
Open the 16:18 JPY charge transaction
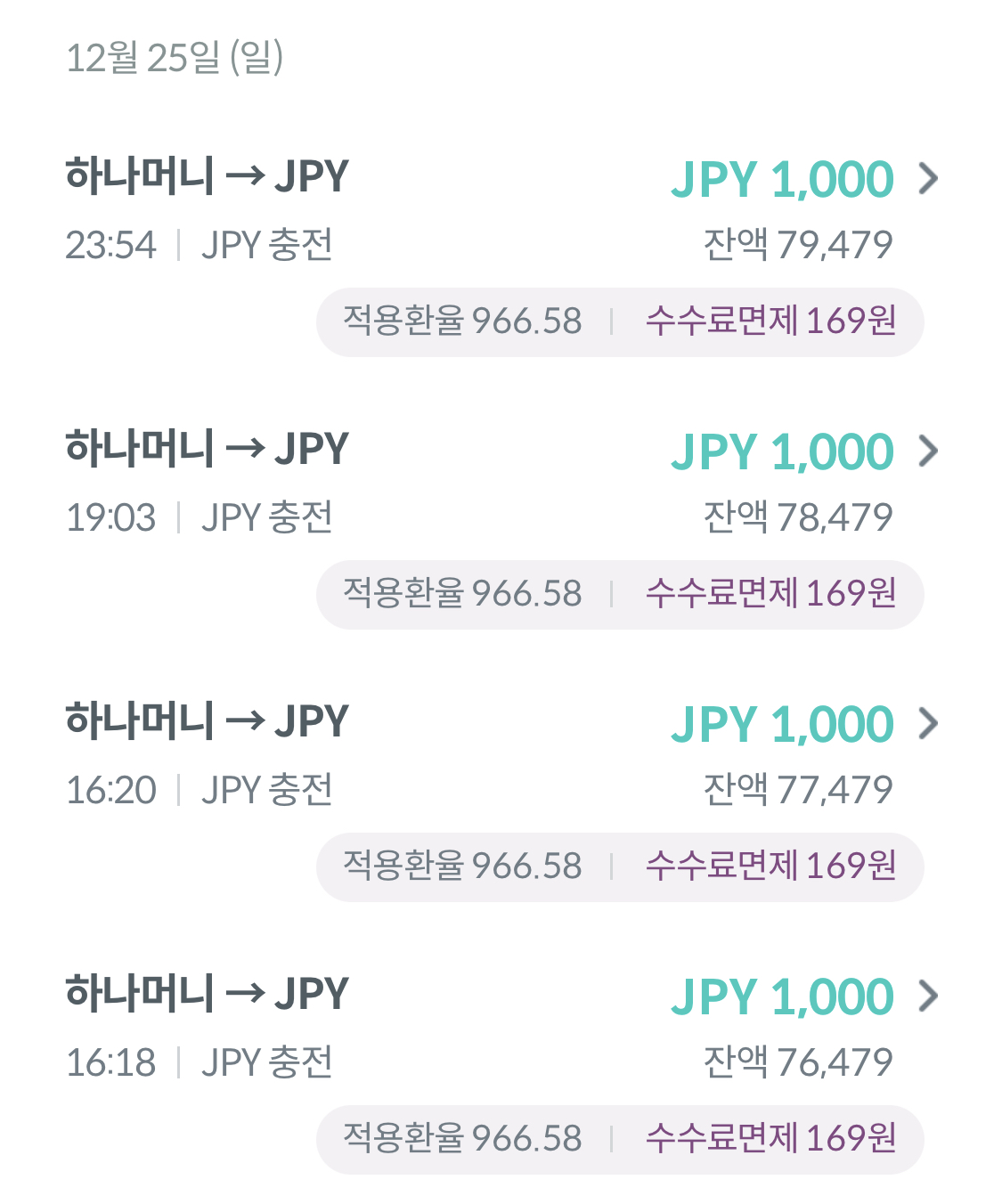pos(927,997)
